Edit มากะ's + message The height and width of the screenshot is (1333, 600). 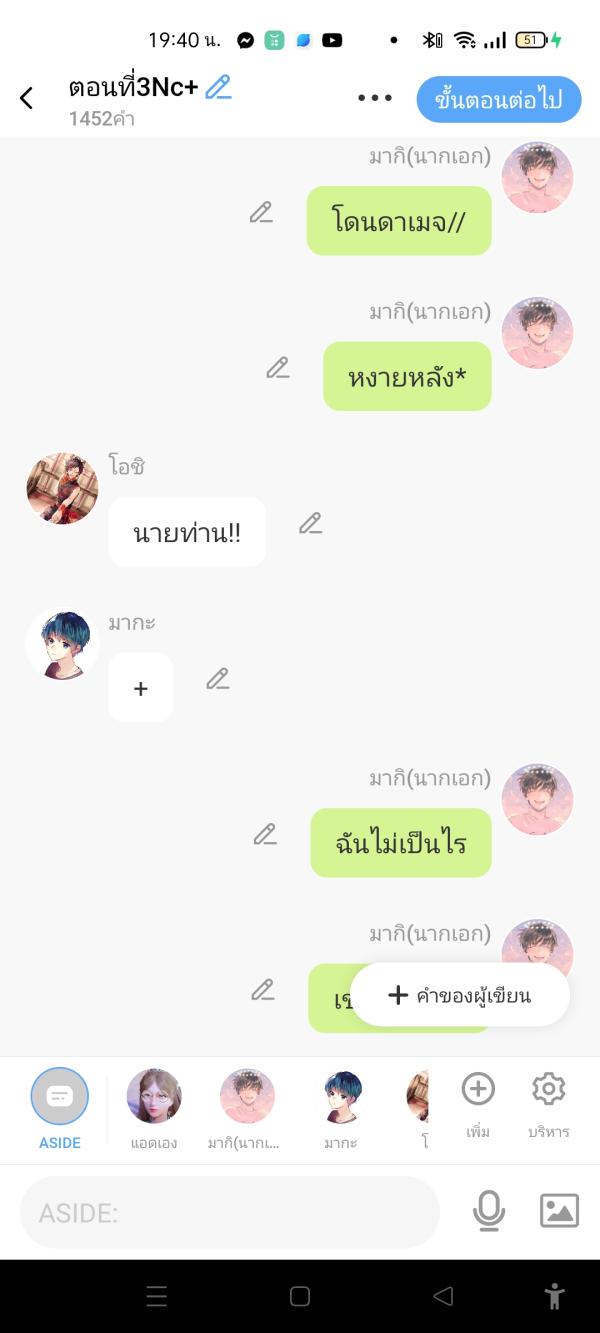click(218, 679)
